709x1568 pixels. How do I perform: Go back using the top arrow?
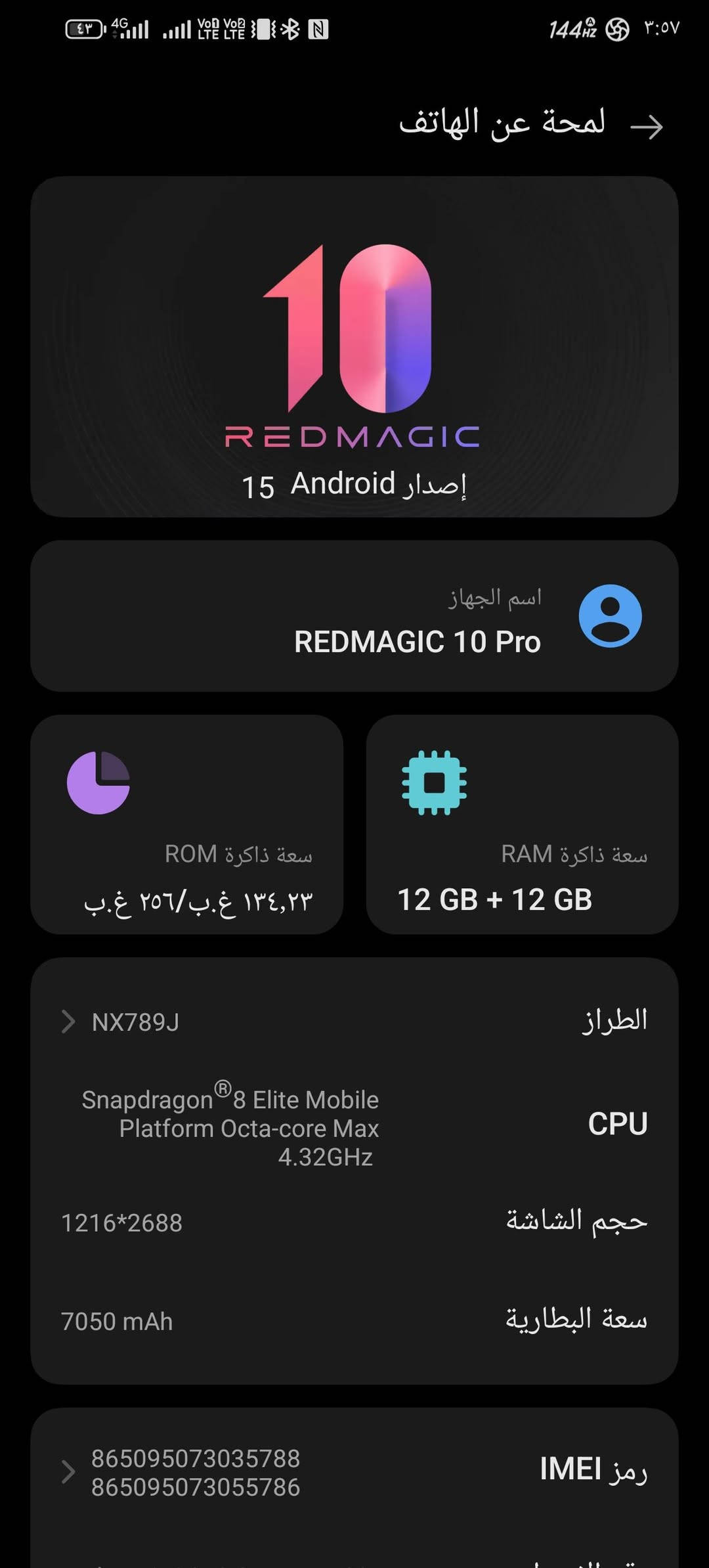[x=646, y=126]
